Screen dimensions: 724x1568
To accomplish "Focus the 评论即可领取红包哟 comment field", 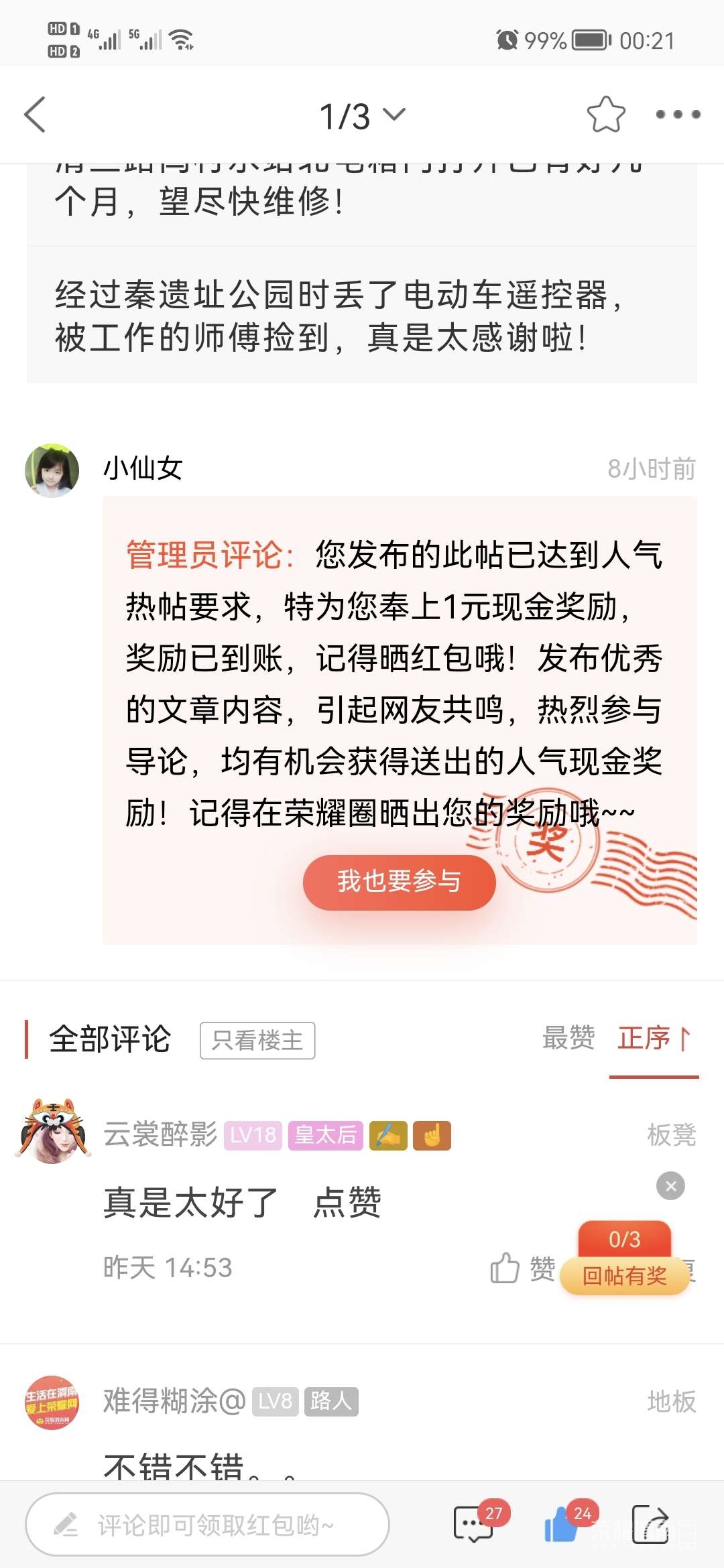I will pos(208,1524).
